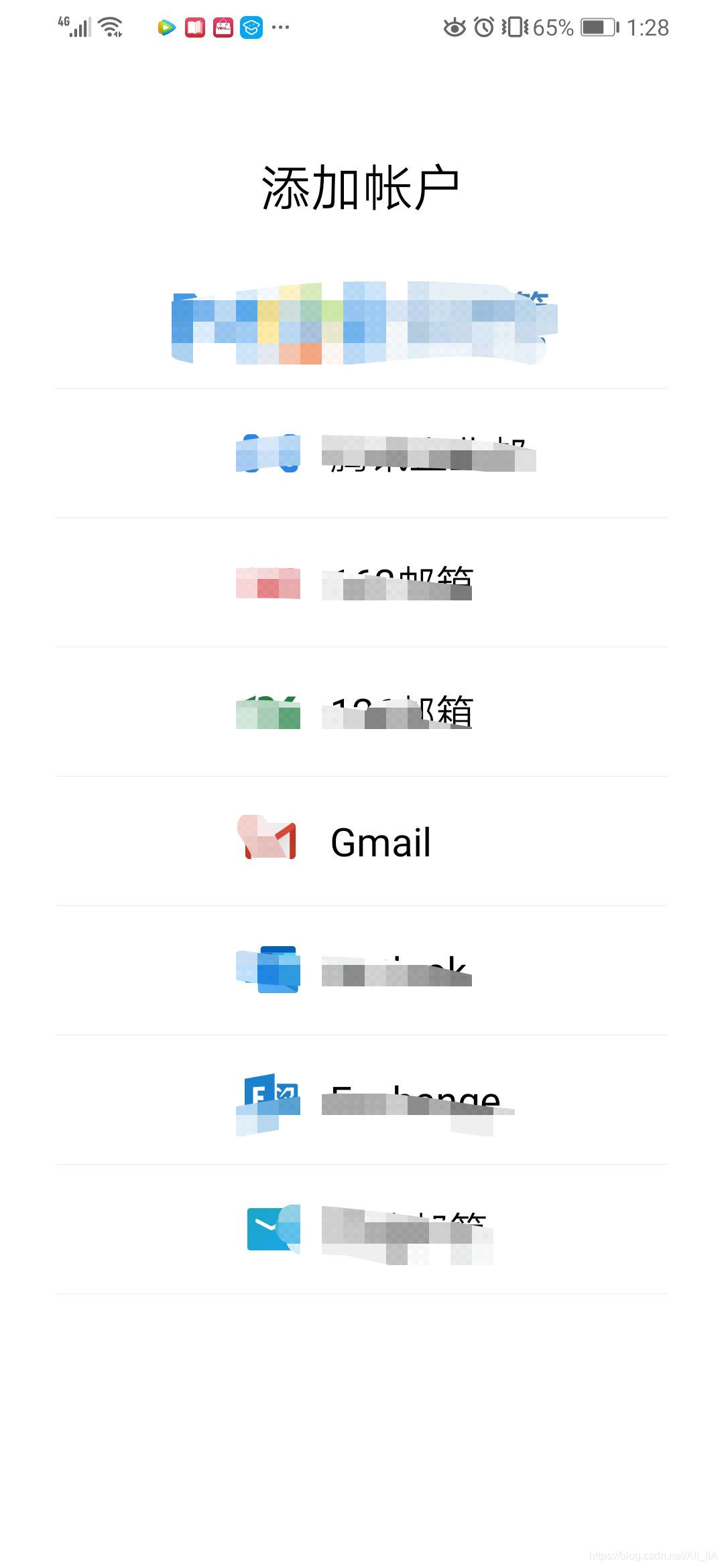Select the red 163邮箱 icon
Screen dimensions: 724x1568
267,582
